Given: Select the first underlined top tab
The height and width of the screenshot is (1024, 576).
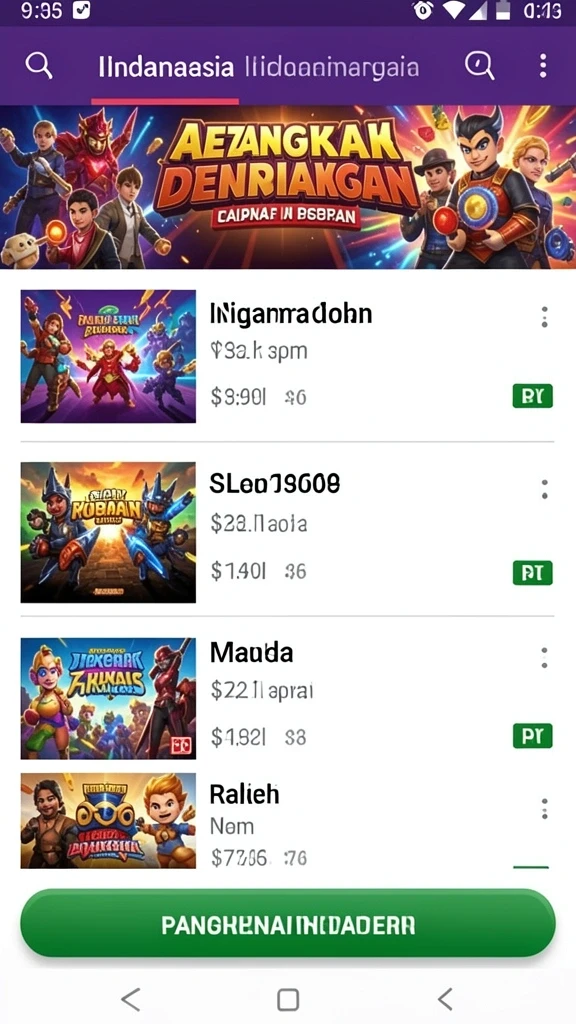Looking at the screenshot, I should [x=166, y=67].
